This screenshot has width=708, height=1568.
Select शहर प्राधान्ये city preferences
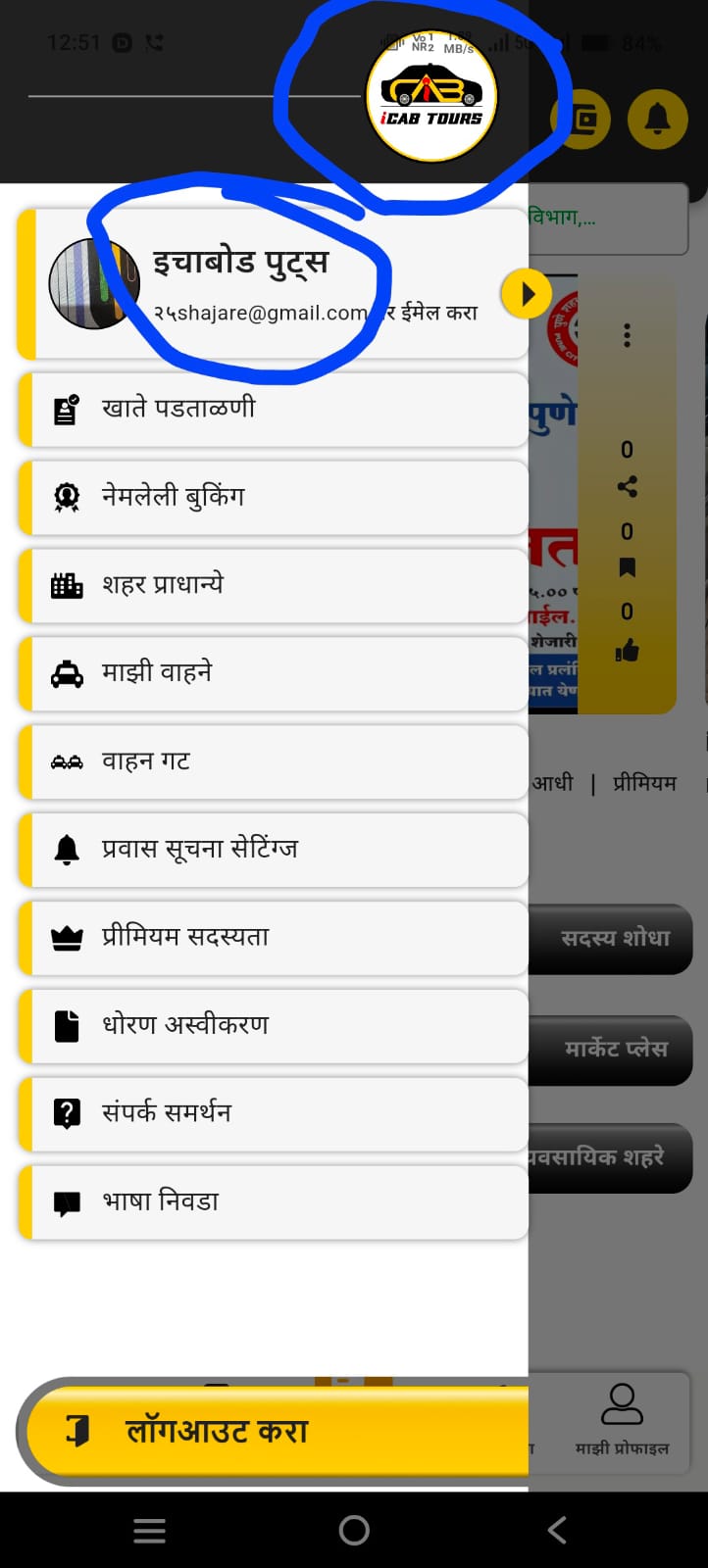(x=273, y=585)
